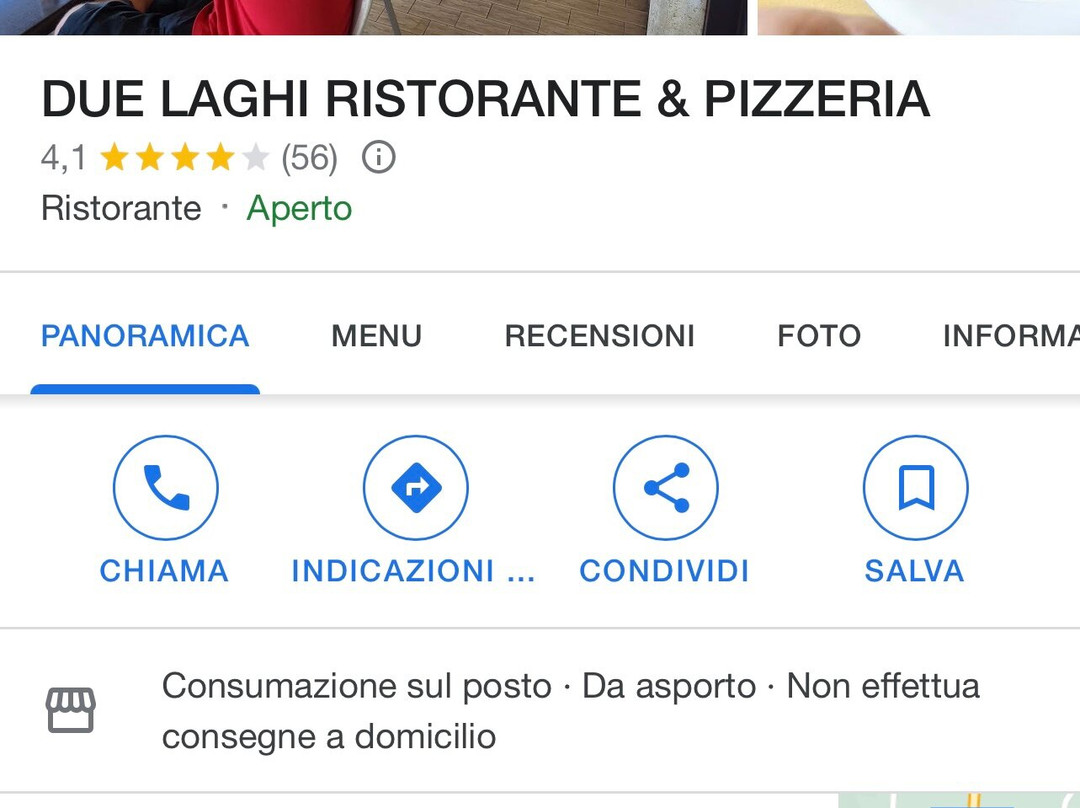Image resolution: width=1080 pixels, height=808 pixels.
Task: Tap the info icon next to the rating
Action: (378, 157)
